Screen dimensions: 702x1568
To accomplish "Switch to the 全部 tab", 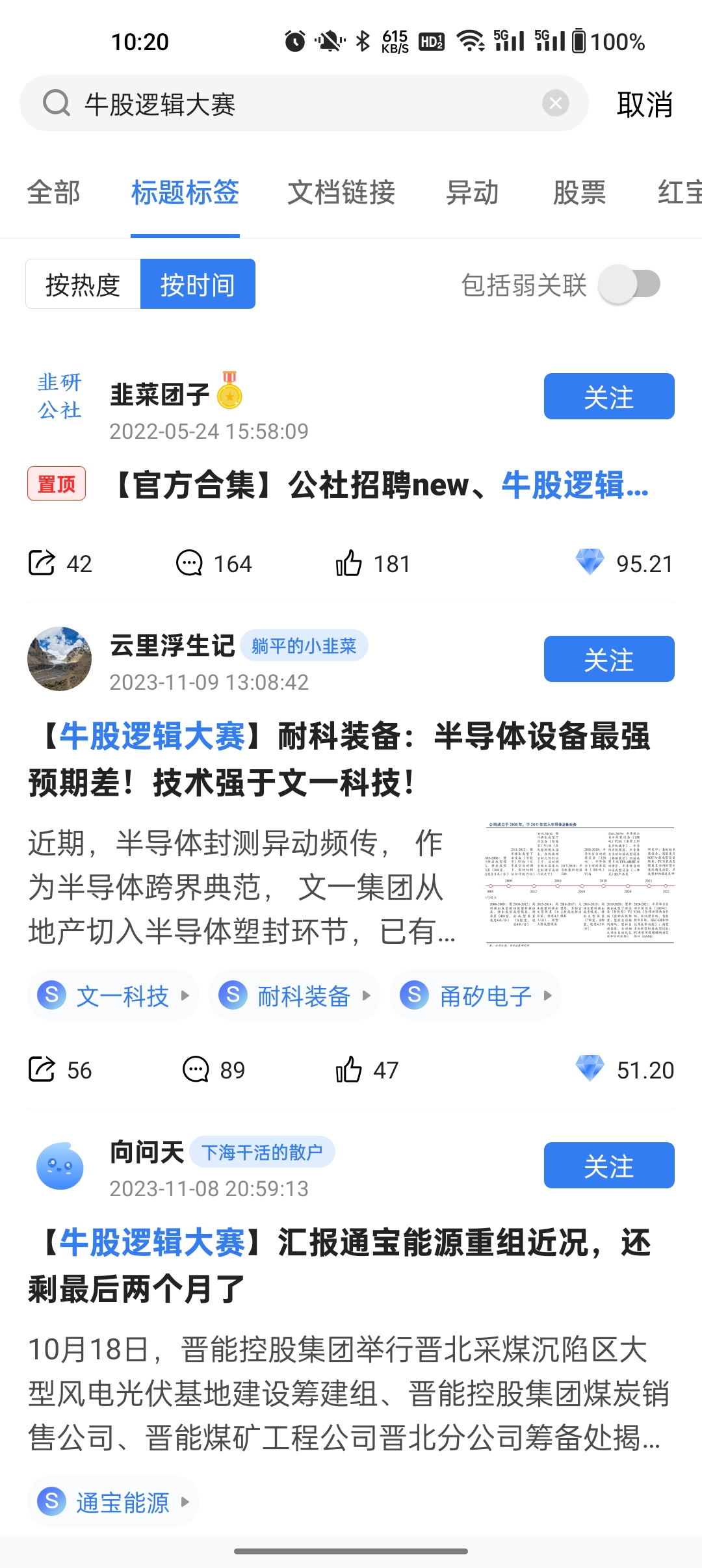I will [x=53, y=193].
